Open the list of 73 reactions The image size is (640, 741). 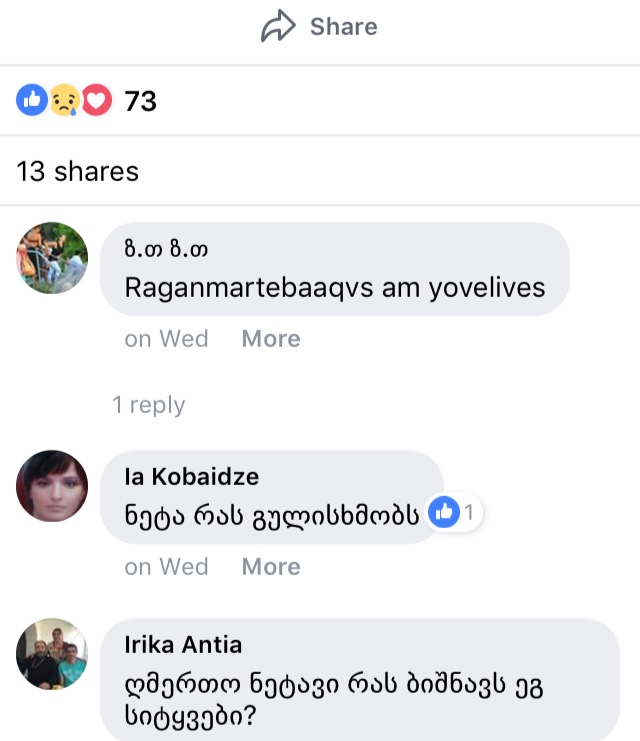click(x=87, y=100)
